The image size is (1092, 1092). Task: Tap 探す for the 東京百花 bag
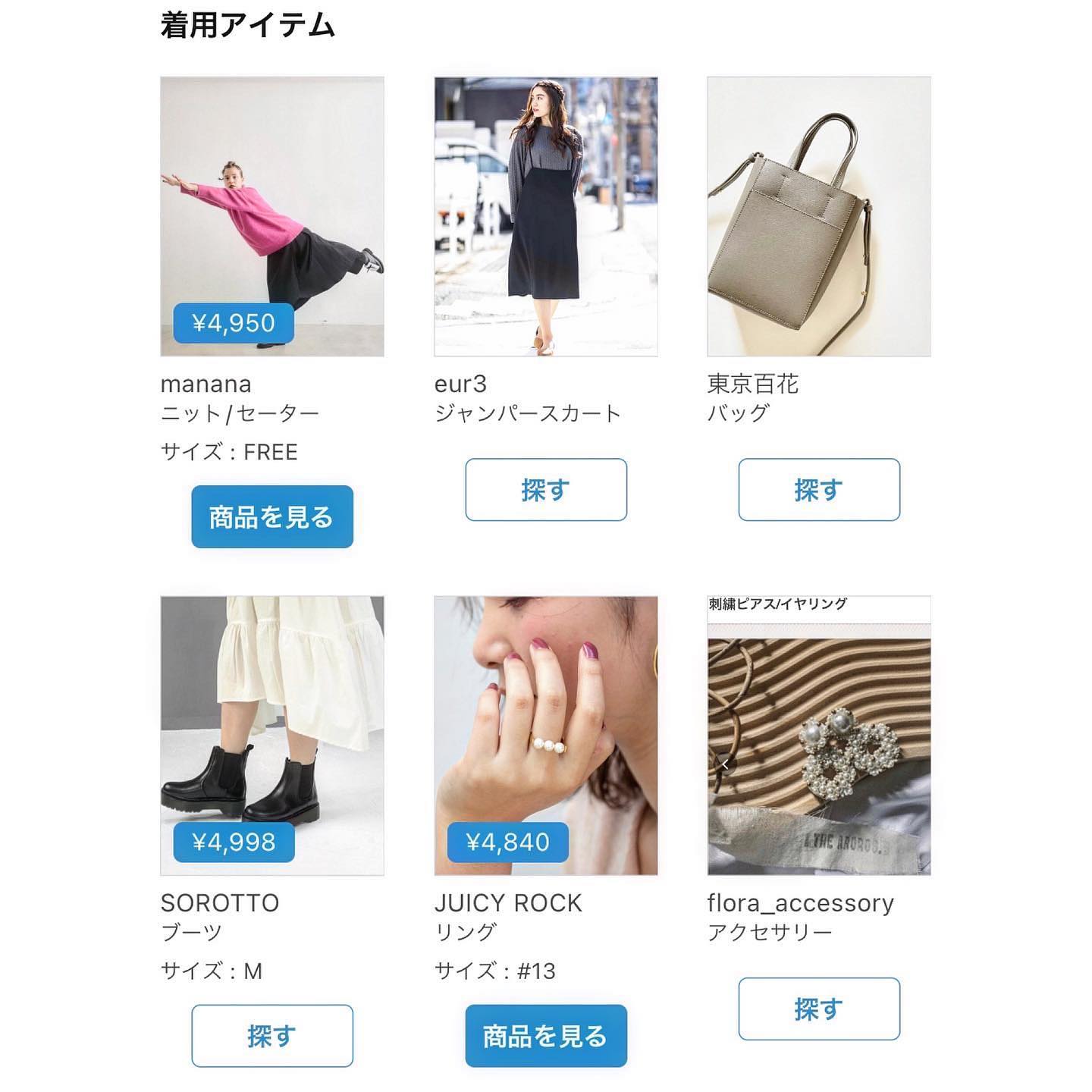[818, 489]
